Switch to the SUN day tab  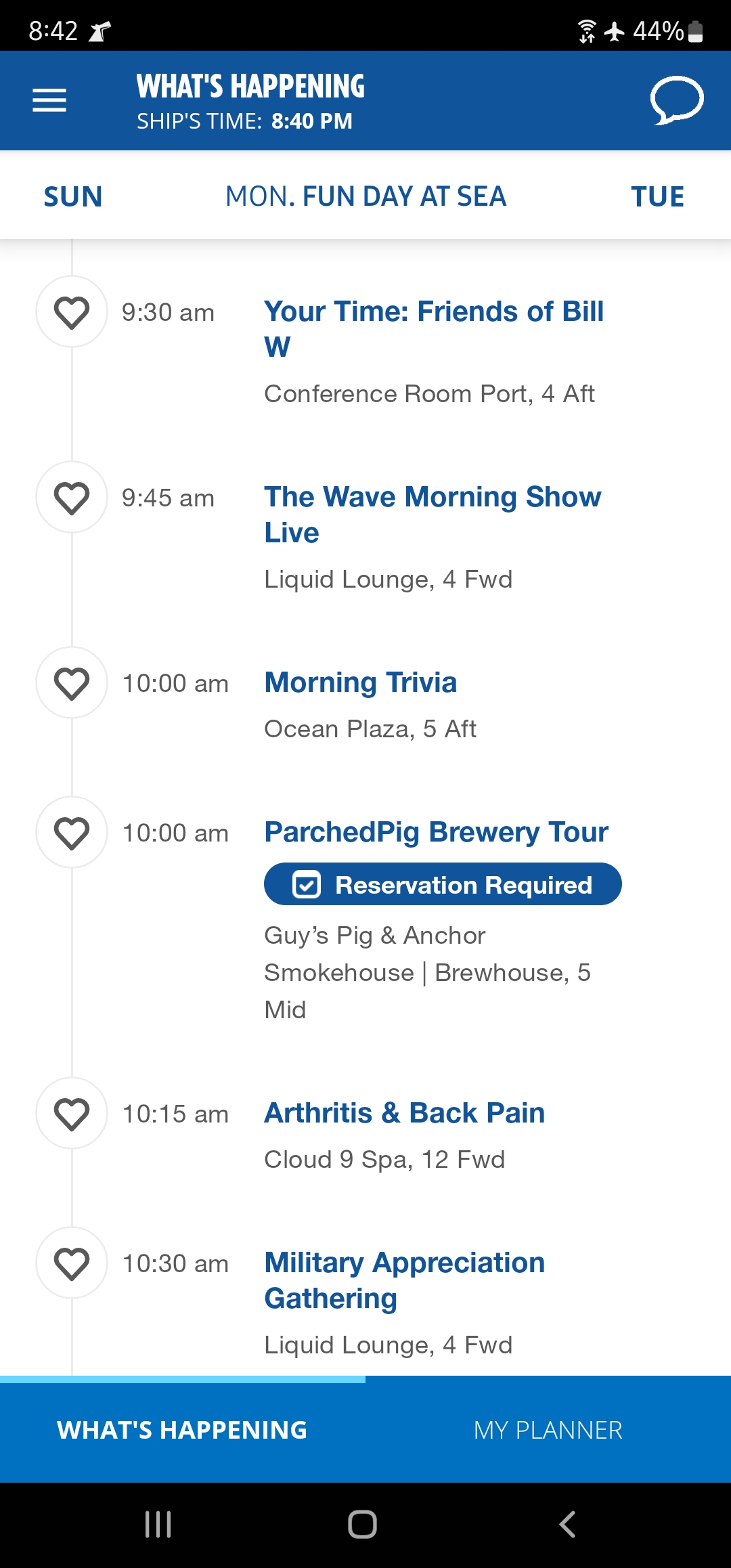pyautogui.click(x=73, y=196)
